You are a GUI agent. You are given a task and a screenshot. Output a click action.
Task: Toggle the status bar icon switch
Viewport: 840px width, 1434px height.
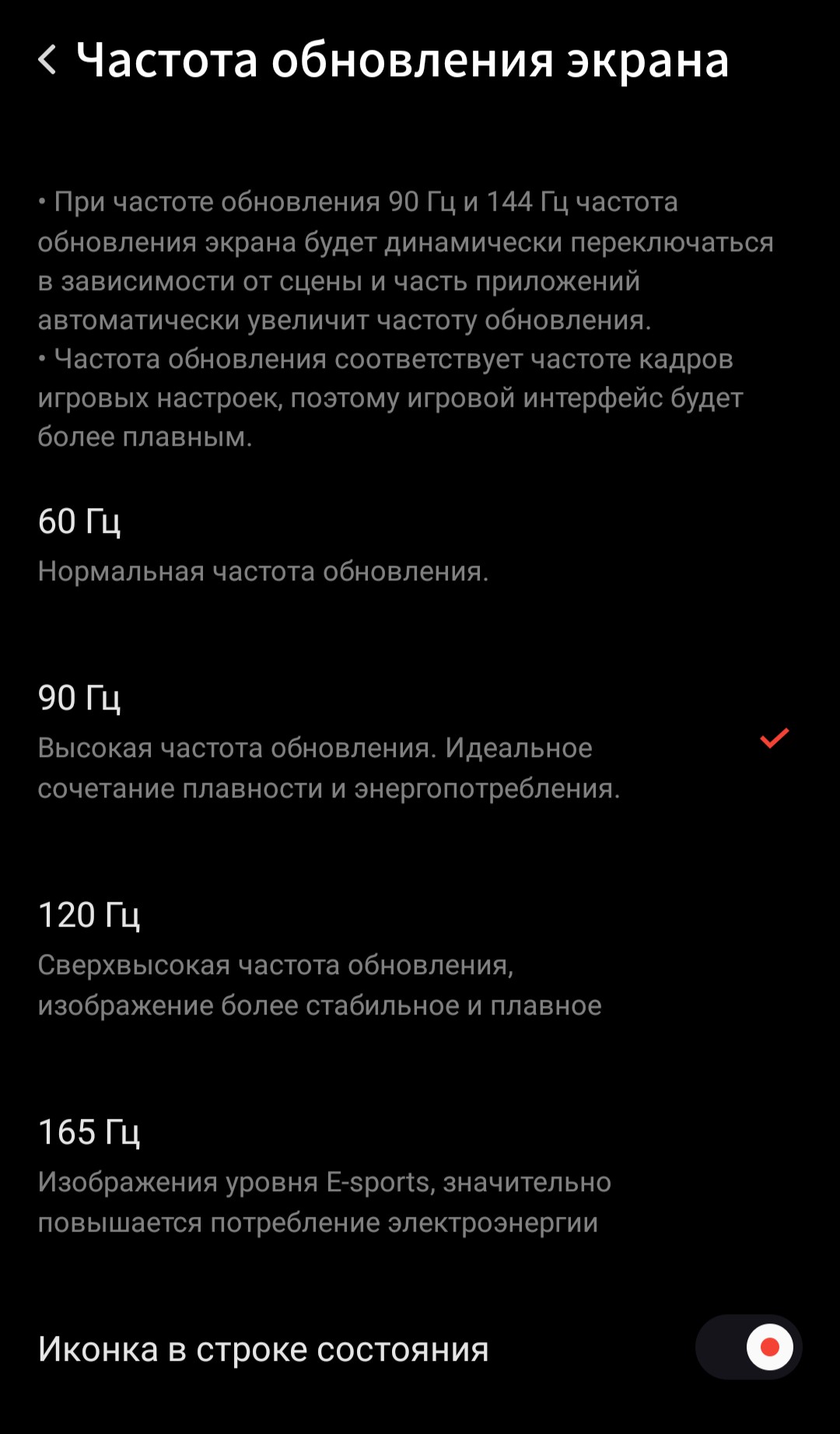coord(748,1347)
